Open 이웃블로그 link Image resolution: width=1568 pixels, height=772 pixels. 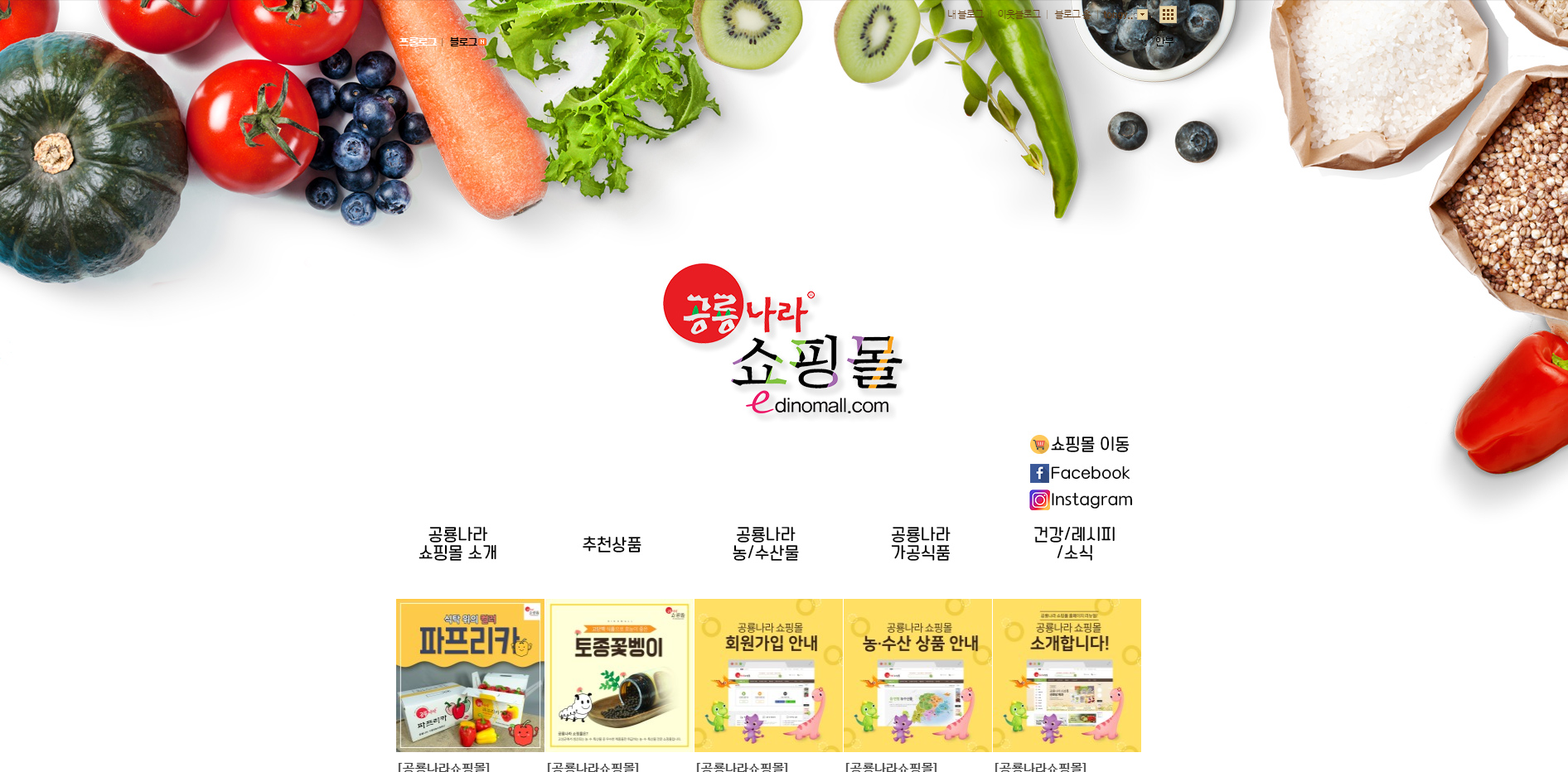tap(1019, 15)
